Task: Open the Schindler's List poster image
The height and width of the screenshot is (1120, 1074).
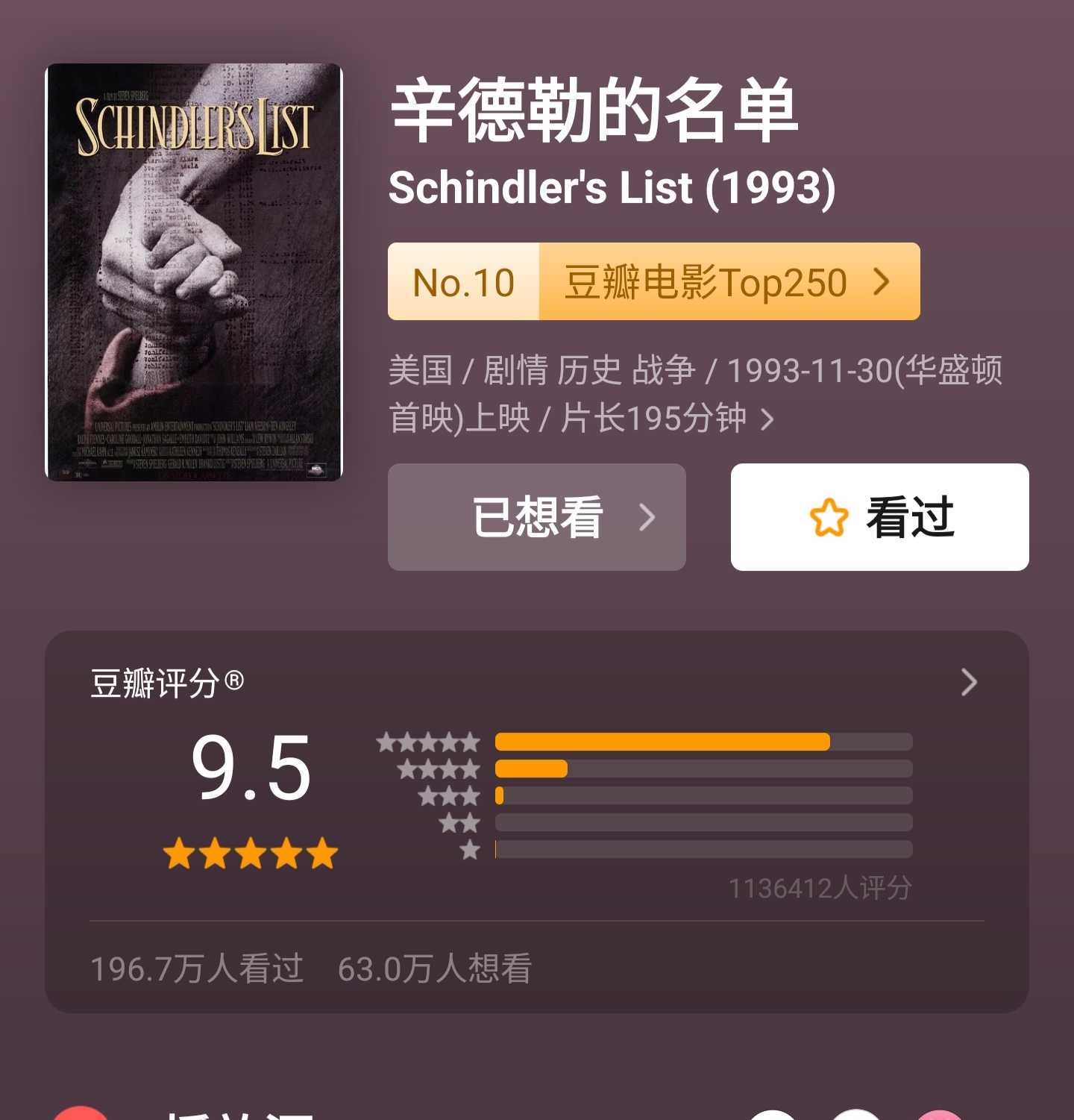Action: [x=194, y=272]
